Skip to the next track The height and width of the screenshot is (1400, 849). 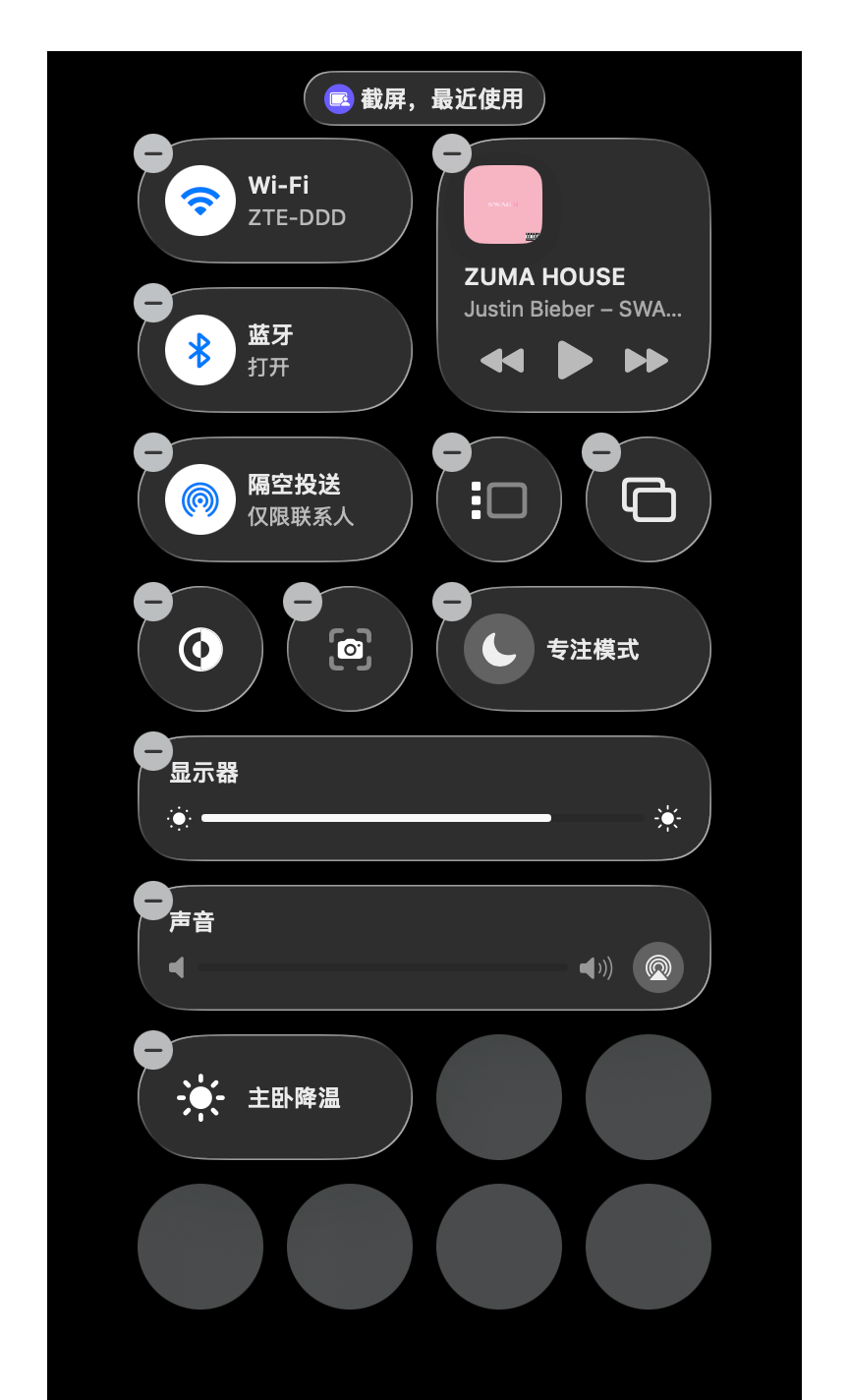(646, 360)
